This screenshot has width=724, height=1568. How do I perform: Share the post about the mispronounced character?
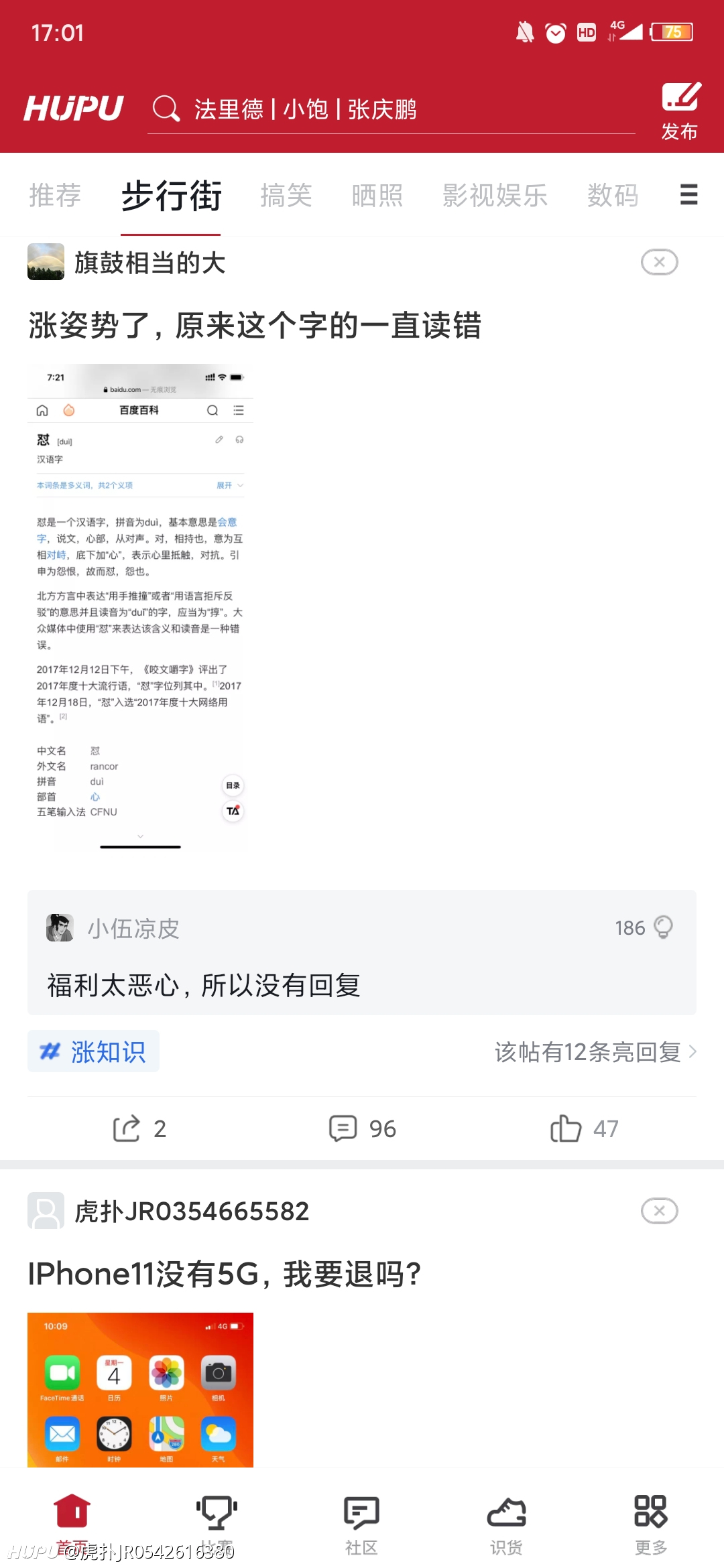coord(139,1128)
